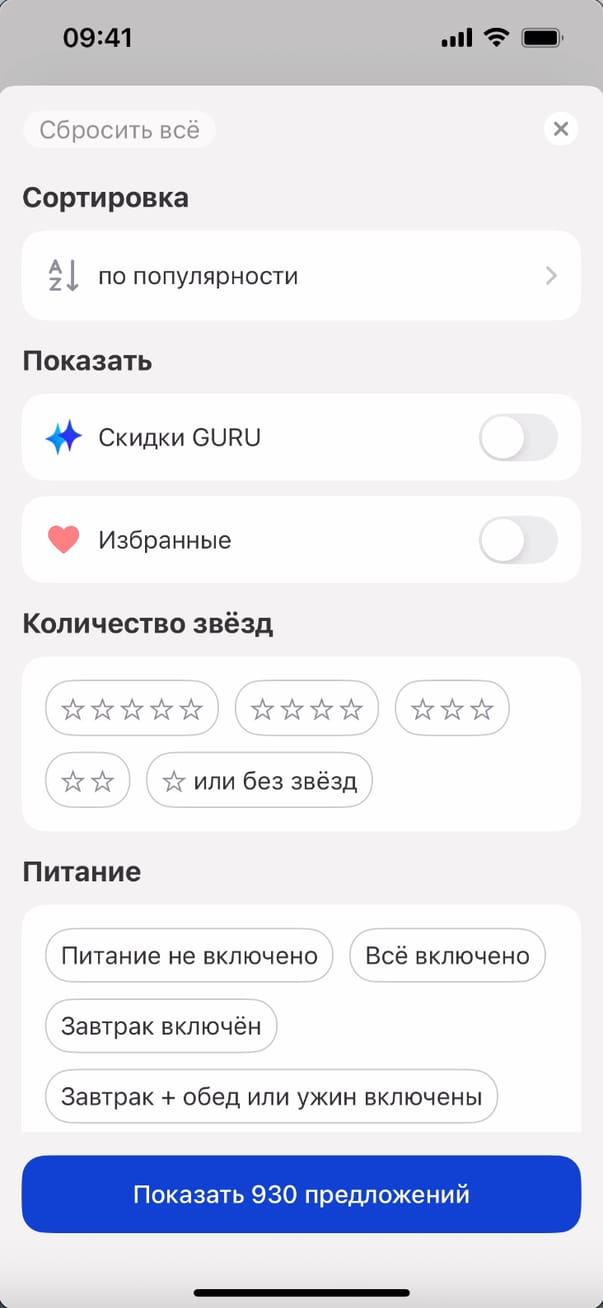
Task: Show the 930 offers
Action: click(301, 1194)
